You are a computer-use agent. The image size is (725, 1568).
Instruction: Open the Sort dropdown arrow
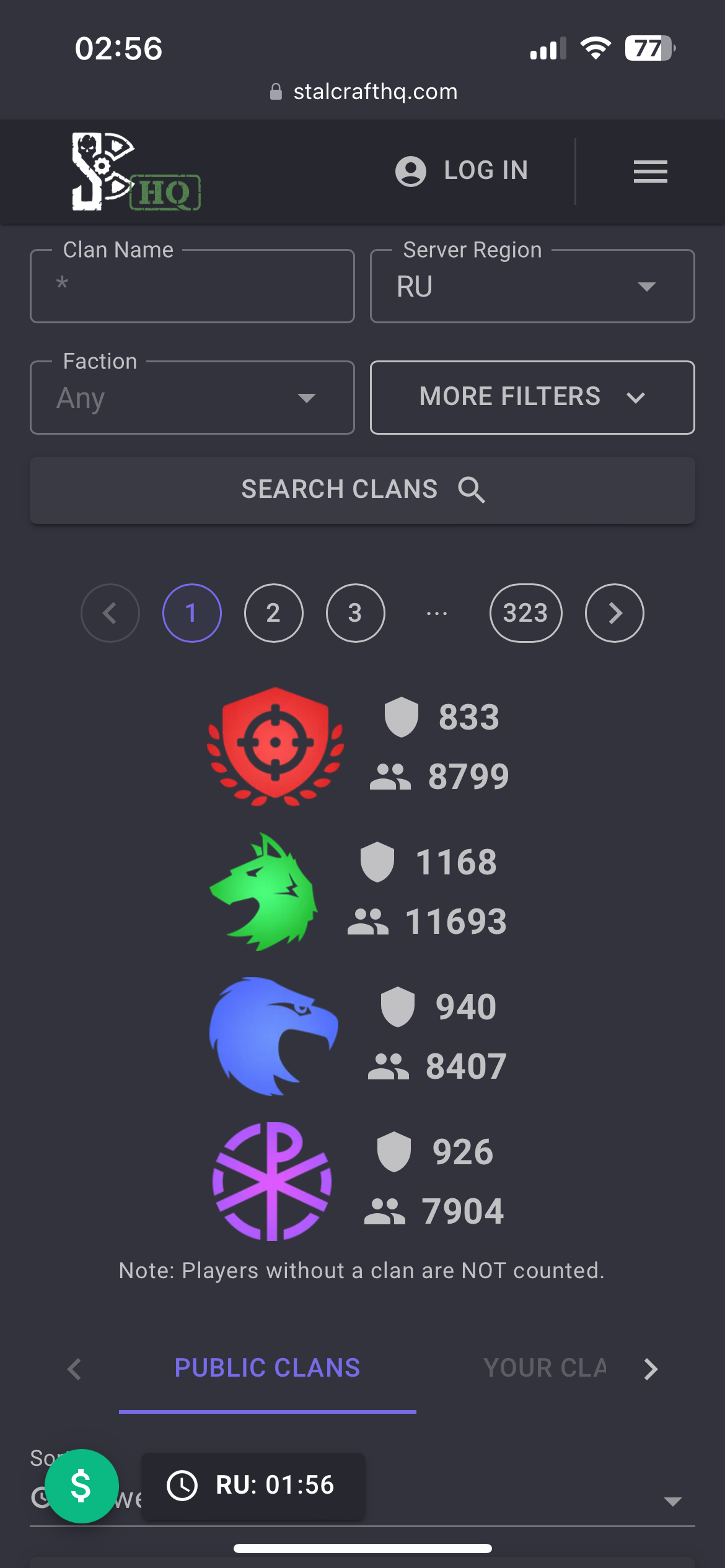pyautogui.click(x=672, y=1501)
